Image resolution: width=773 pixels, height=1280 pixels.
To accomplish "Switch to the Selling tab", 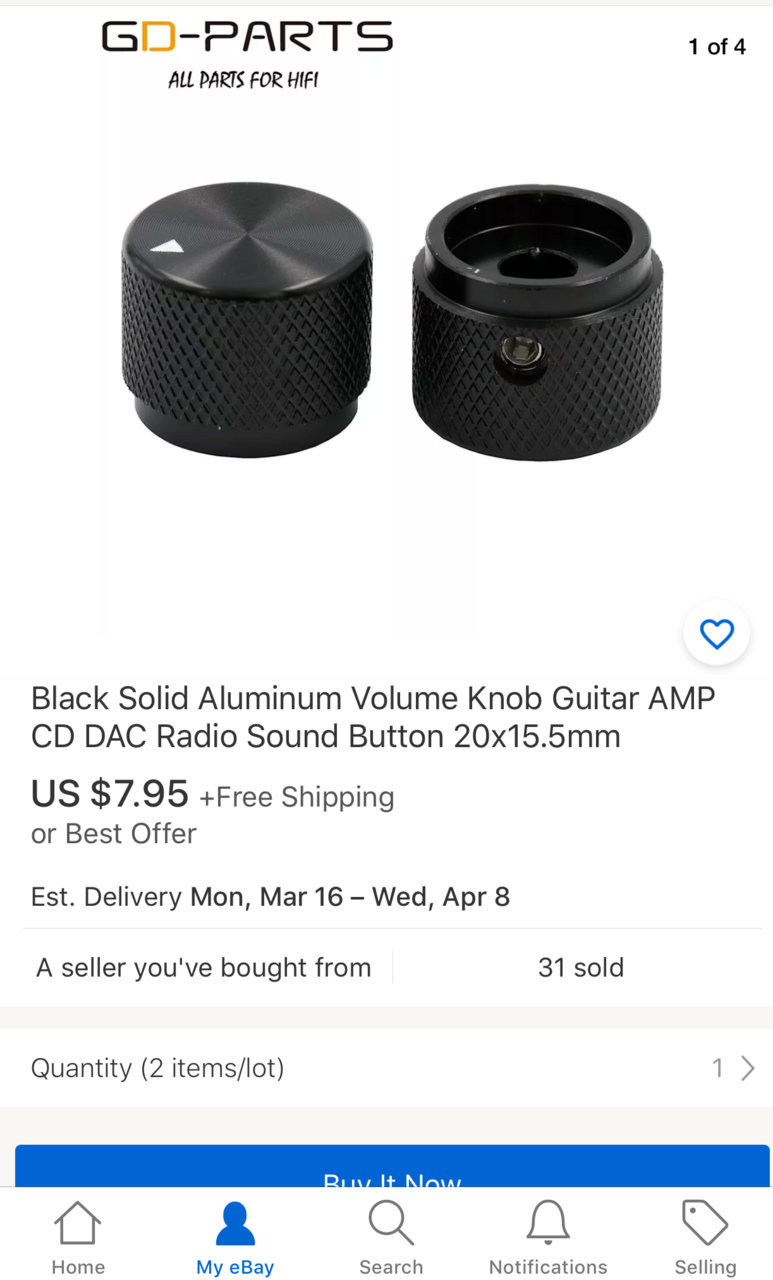I will click(705, 1238).
